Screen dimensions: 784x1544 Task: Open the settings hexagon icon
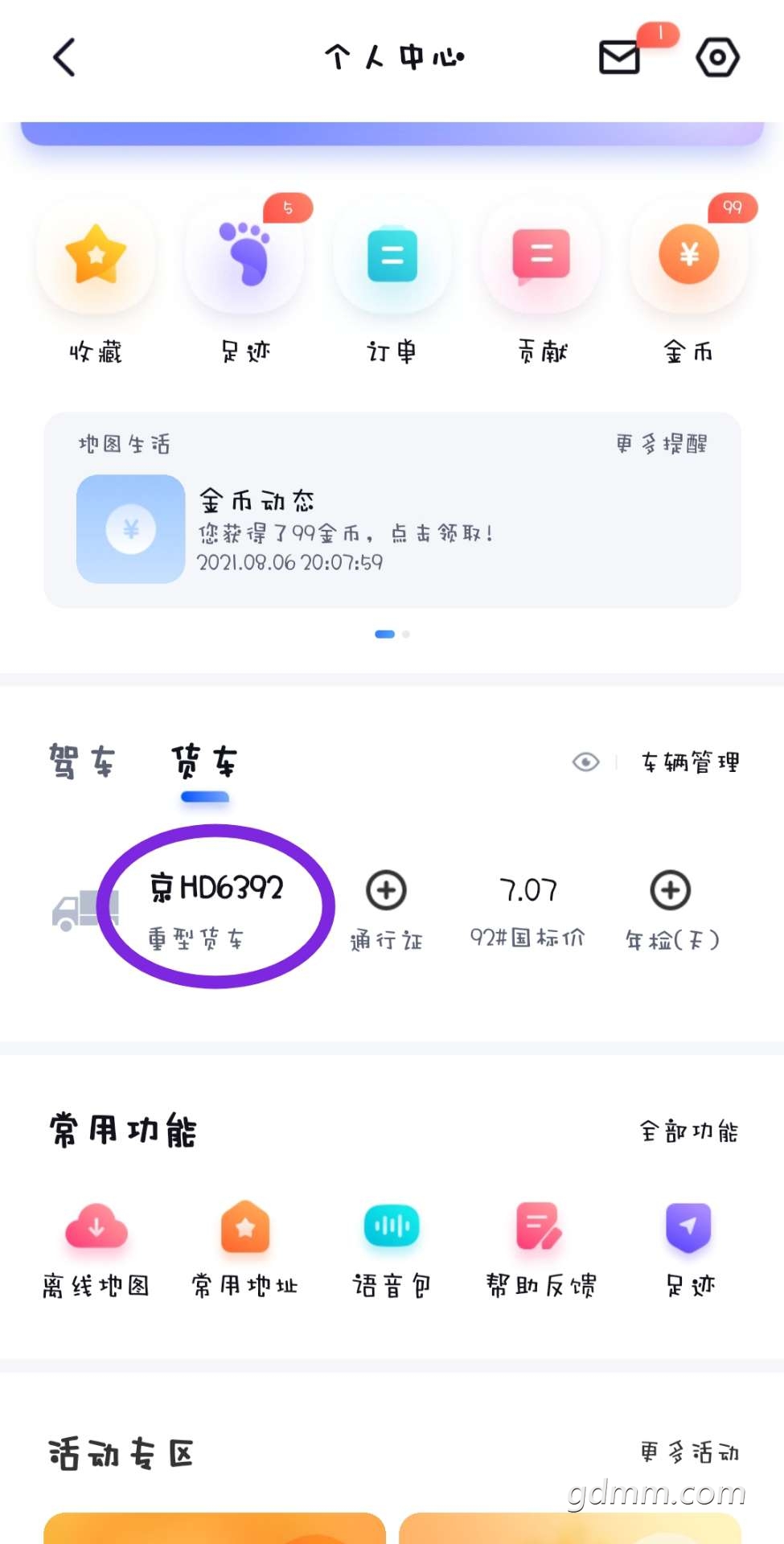(717, 57)
